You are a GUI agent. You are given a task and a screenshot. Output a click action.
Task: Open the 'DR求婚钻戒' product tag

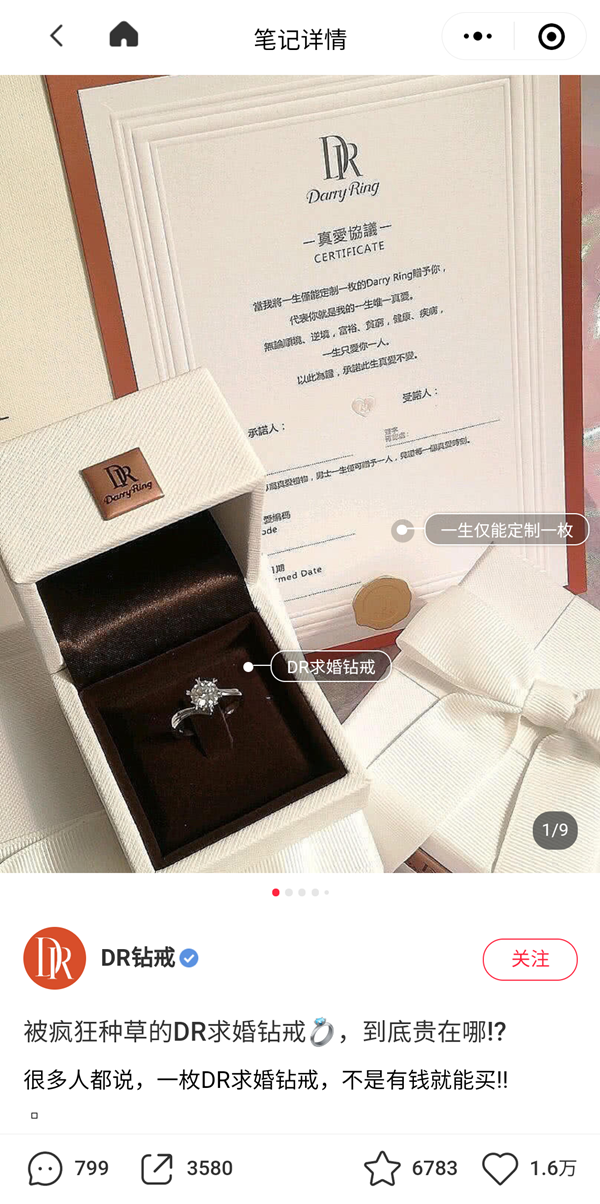click(330, 666)
